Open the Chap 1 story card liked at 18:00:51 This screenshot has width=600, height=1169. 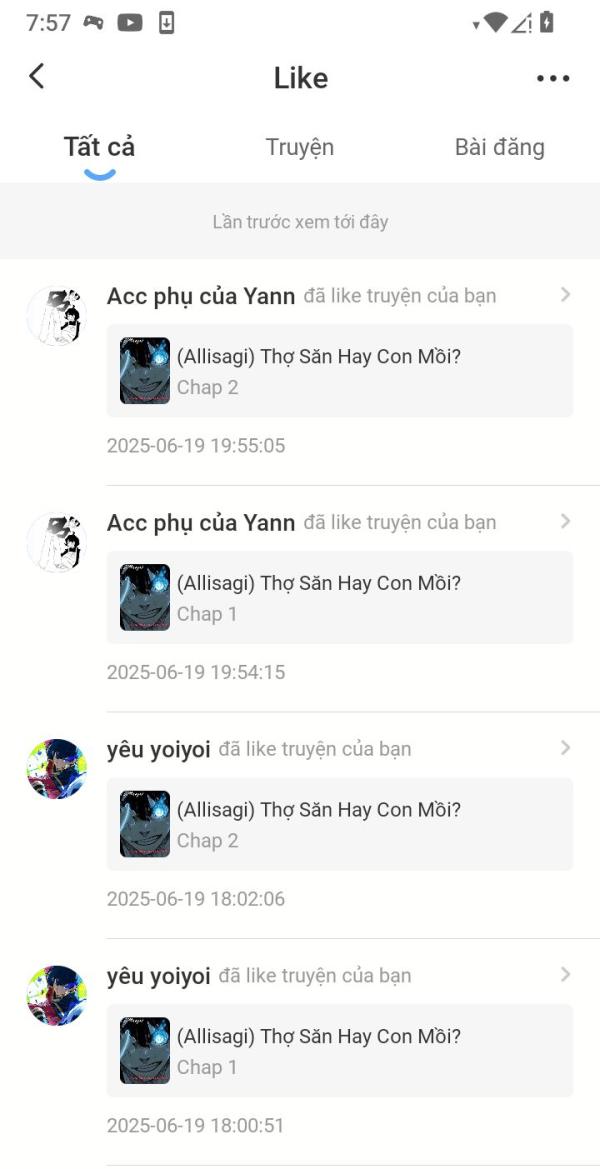point(340,1050)
